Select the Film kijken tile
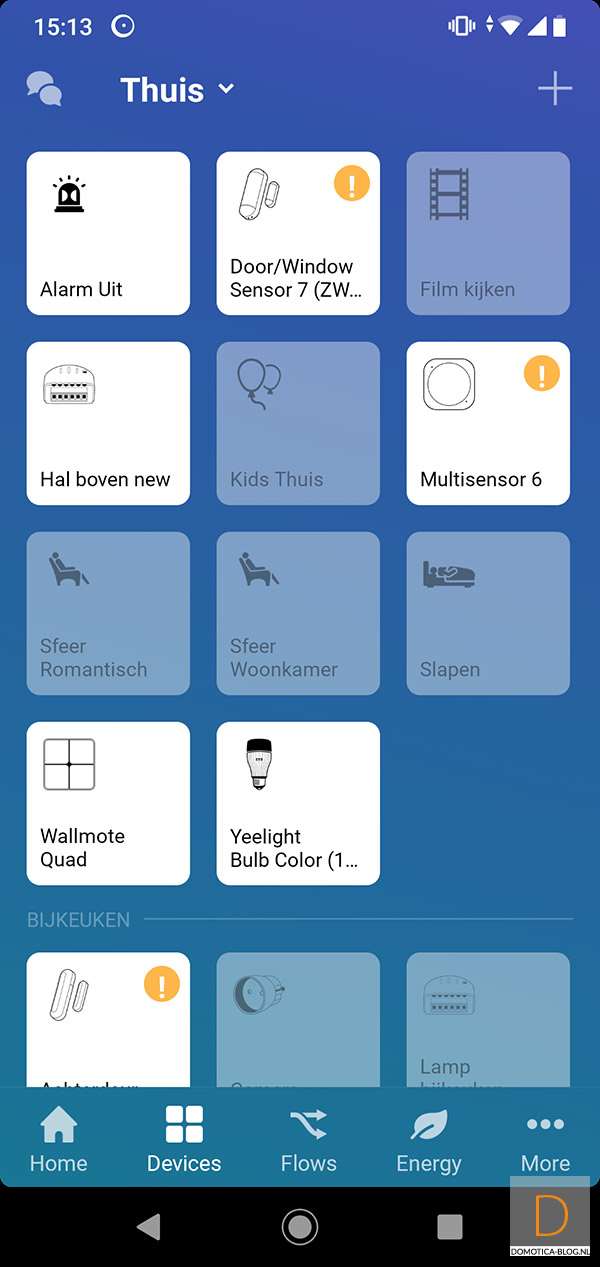Image resolution: width=600 pixels, height=1267 pixels. [488, 233]
